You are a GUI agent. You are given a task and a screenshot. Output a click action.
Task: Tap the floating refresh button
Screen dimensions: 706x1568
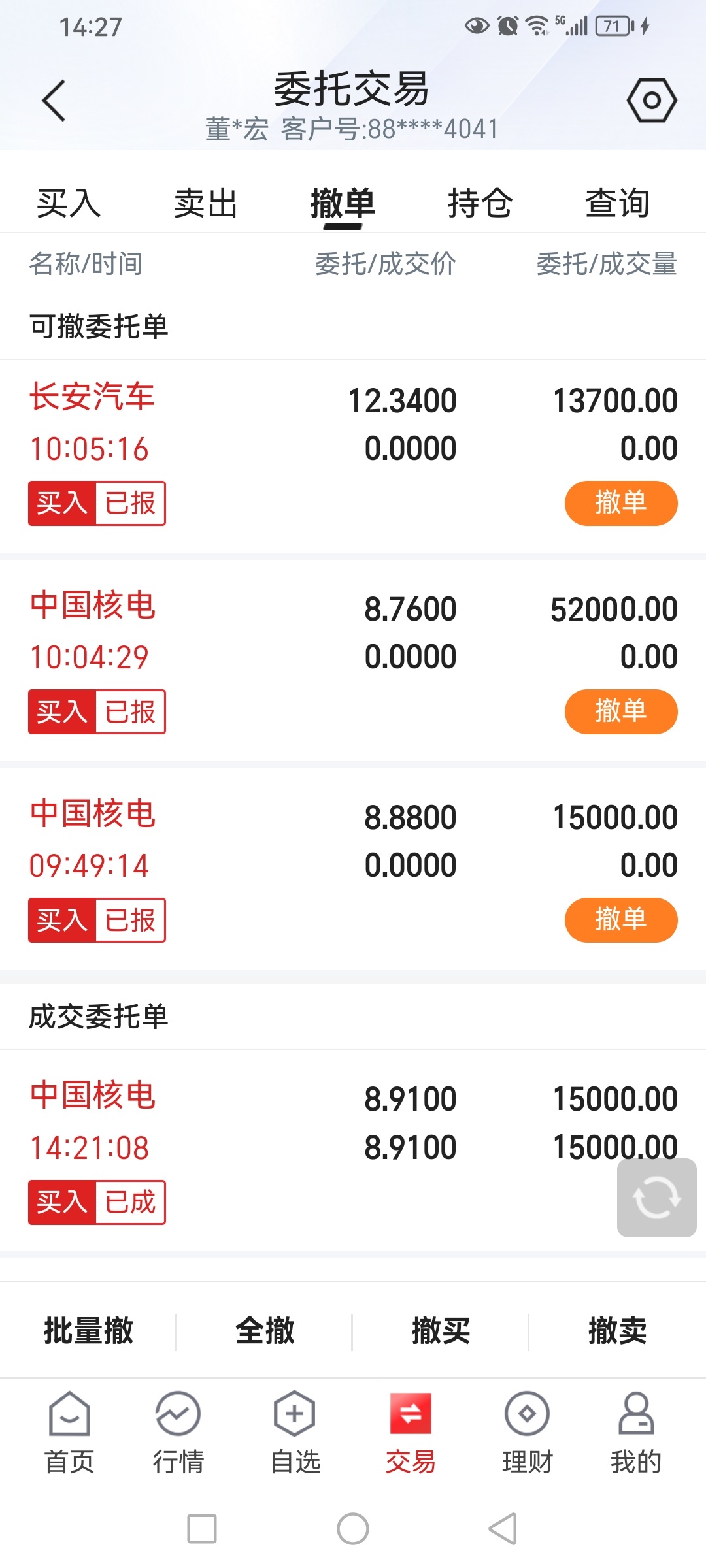pyautogui.click(x=657, y=1198)
